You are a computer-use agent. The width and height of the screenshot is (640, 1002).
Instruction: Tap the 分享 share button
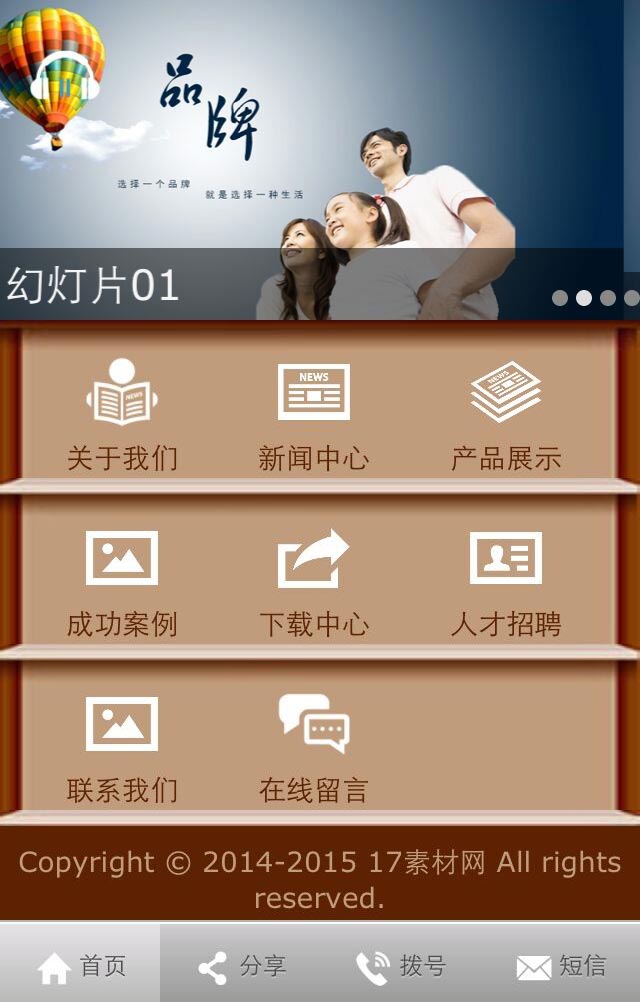pyautogui.click(x=240, y=966)
